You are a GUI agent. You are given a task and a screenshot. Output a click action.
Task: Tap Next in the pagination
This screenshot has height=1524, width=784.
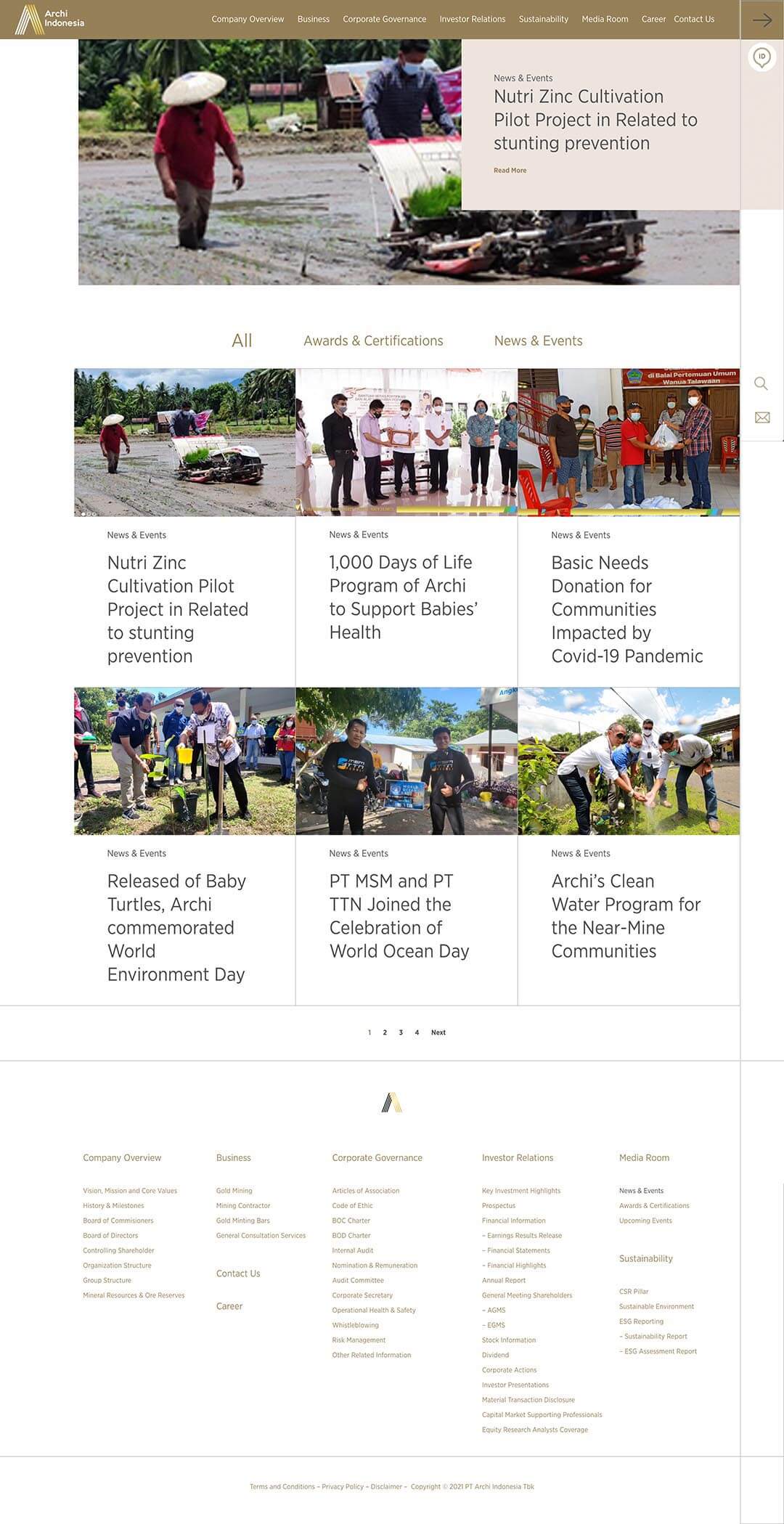(x=438, y=1032)
